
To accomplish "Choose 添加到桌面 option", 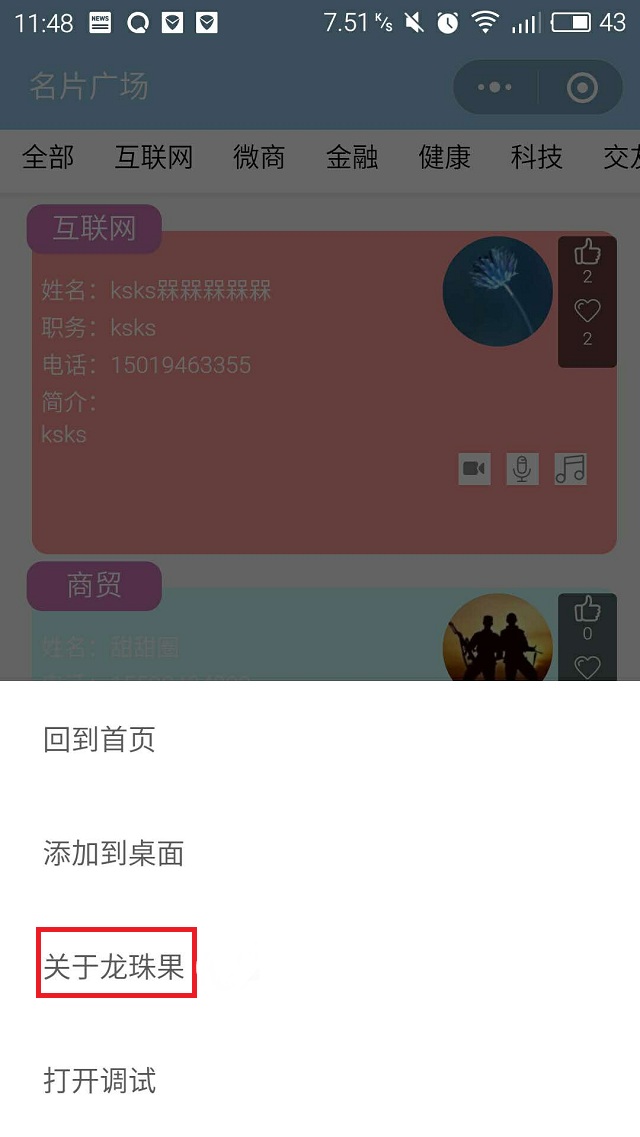I will pos(114,853).
